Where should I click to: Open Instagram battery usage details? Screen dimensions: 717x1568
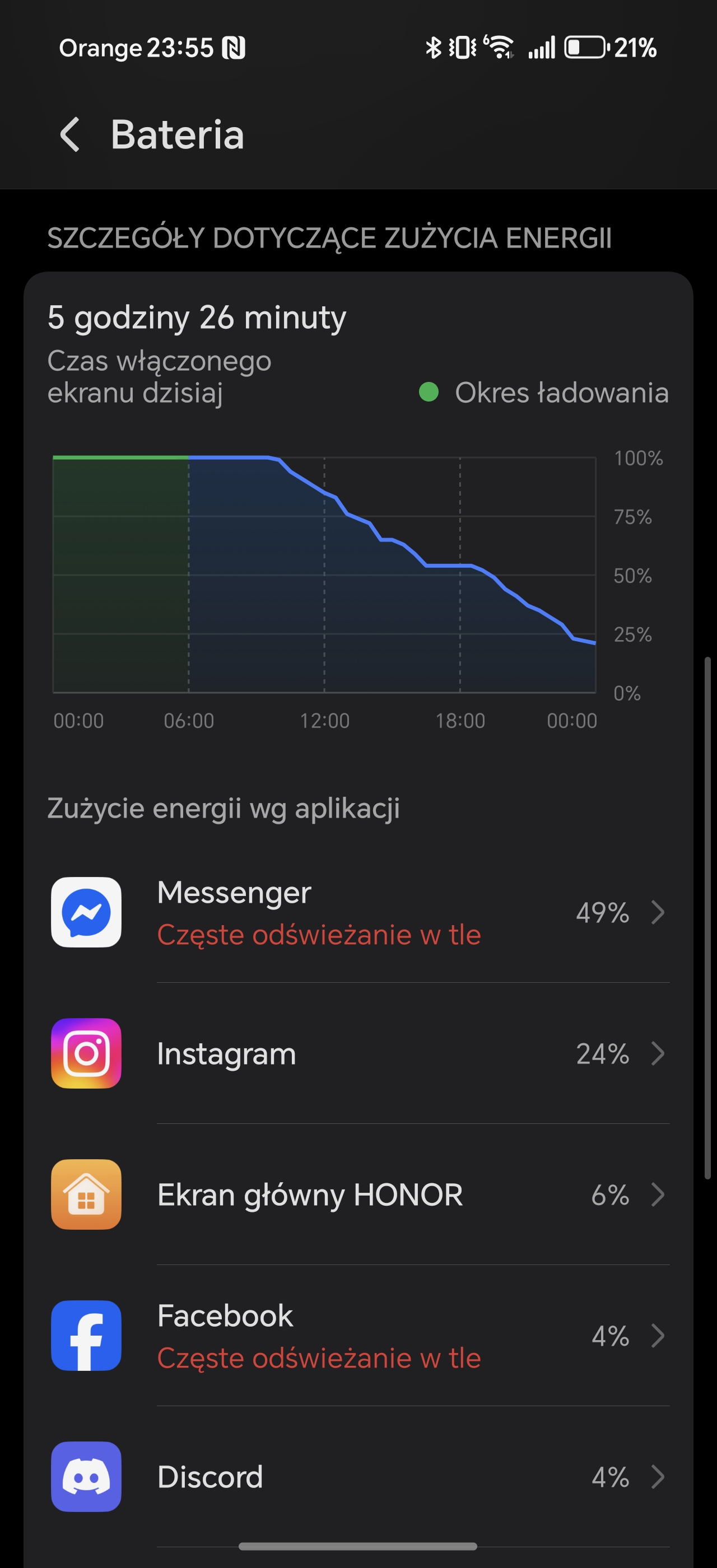coord(358,1053)
